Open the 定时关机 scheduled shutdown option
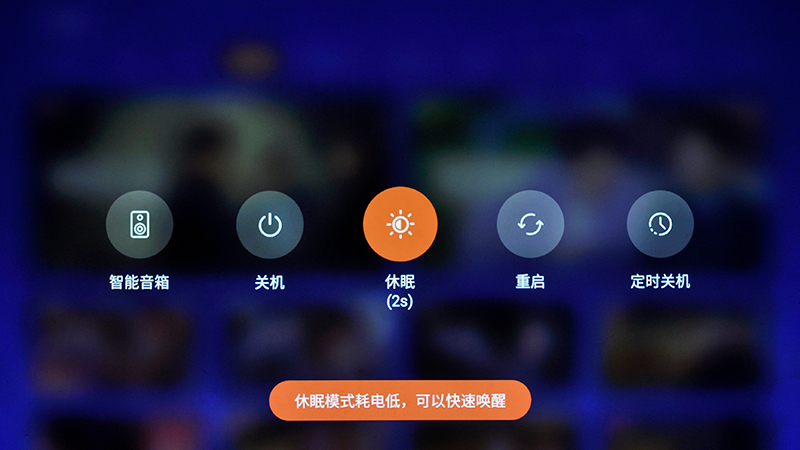Screen dimensions: 800x450 click(660, 224)
